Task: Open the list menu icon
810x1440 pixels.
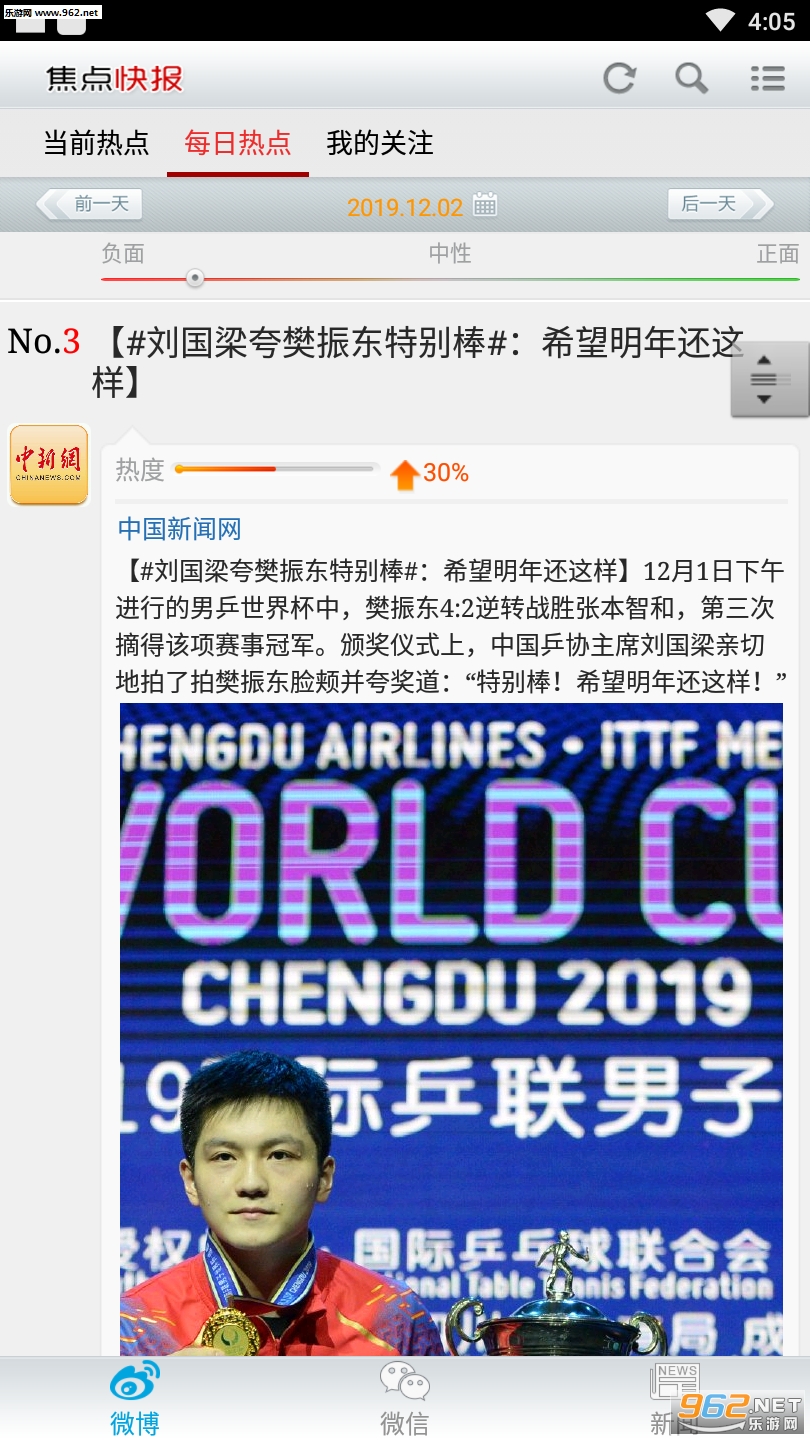Action: pos(768,78)
